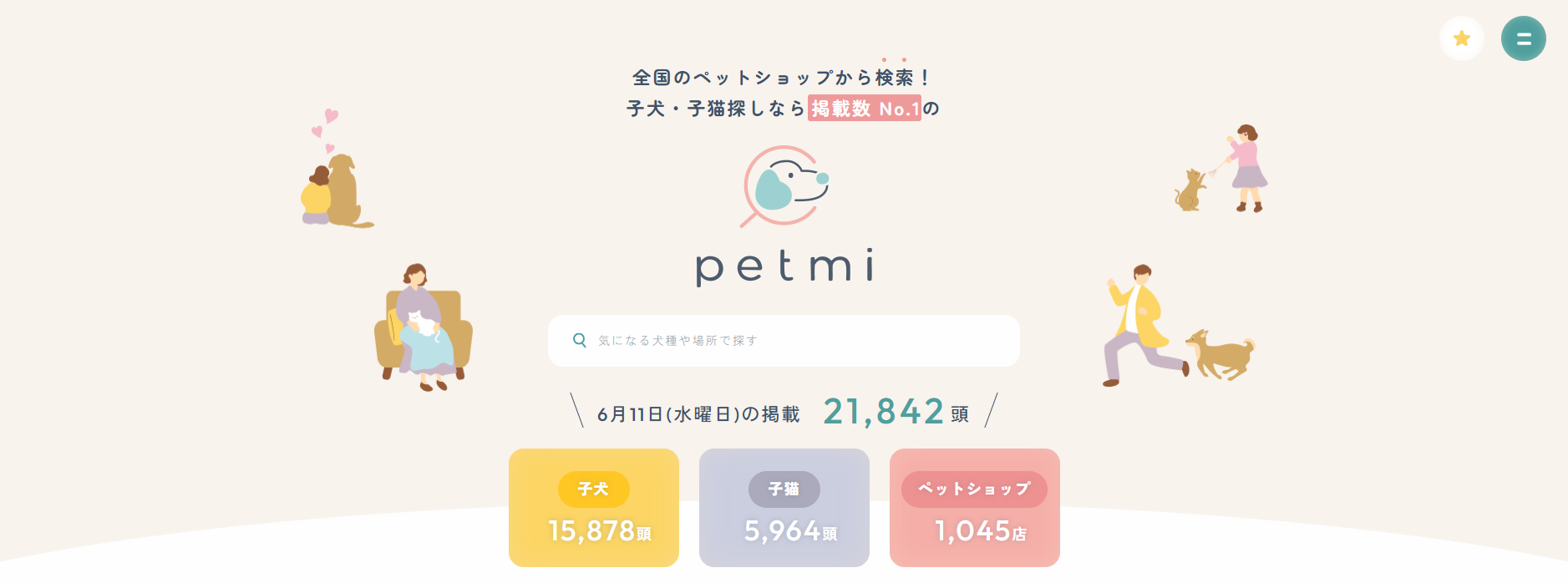Screen dimensions: 1568x583
Task: Open the 子犬 puppies card
Action: (594, 508)
